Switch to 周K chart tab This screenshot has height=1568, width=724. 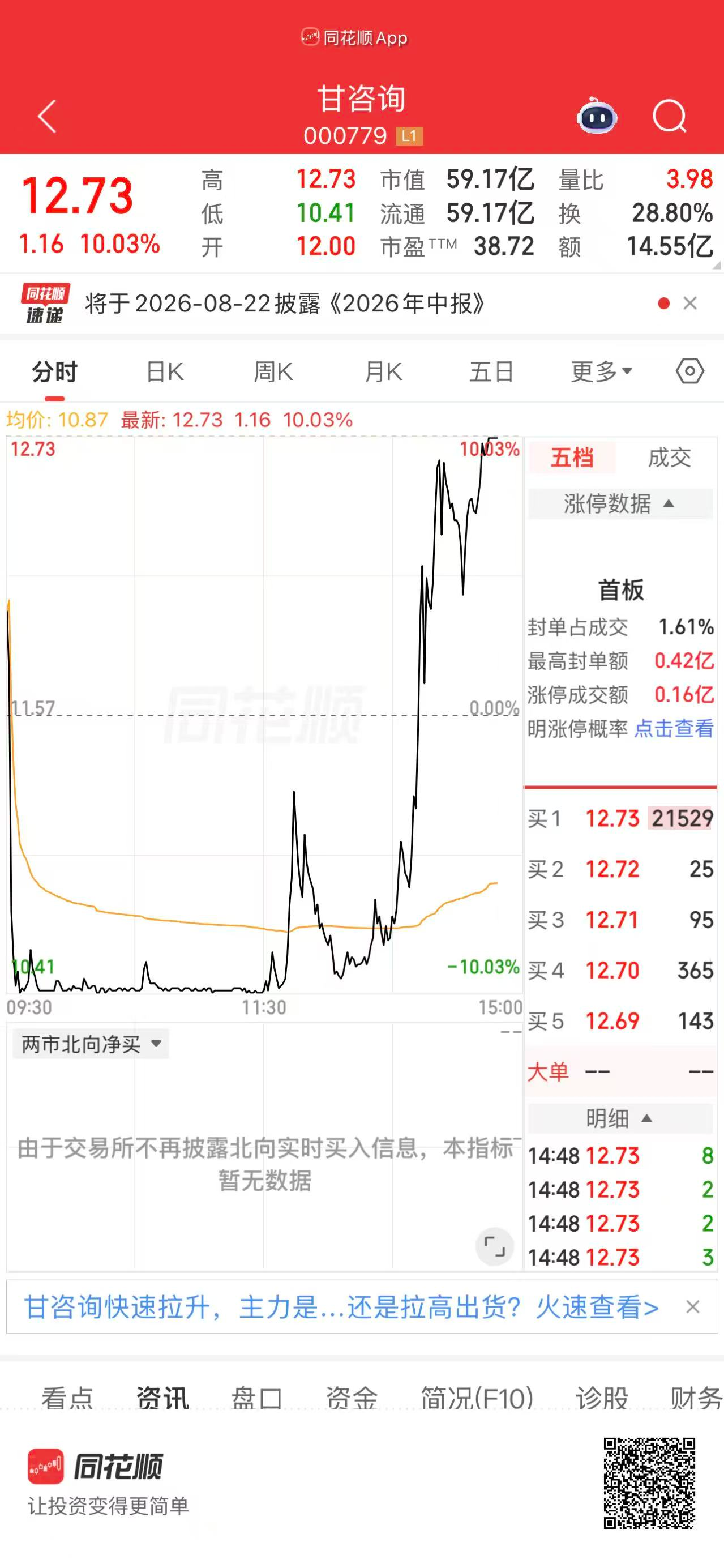click(x=273, y=371)
